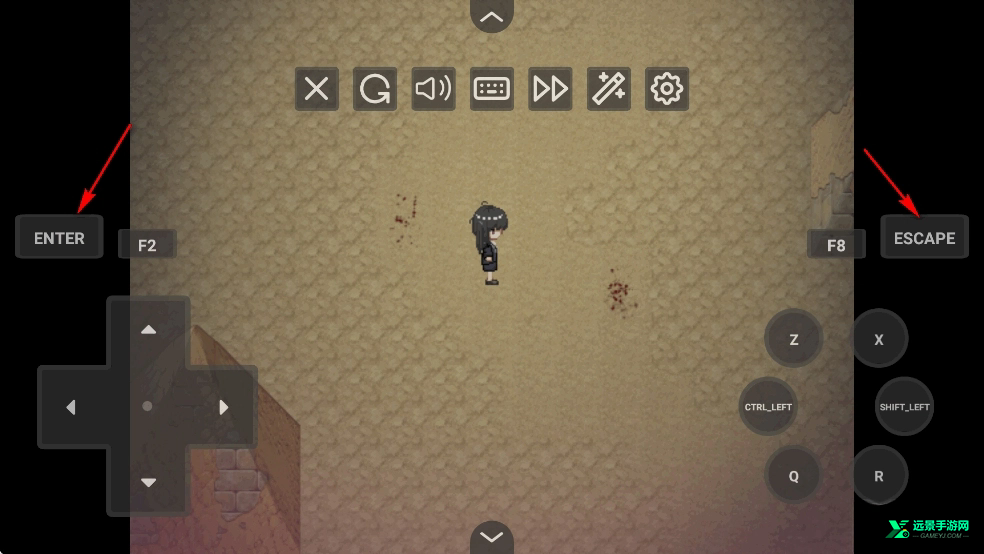Screen dimensions: 984x554
Task: Move character up with D-pad arrow
Action: pos(148,330)
